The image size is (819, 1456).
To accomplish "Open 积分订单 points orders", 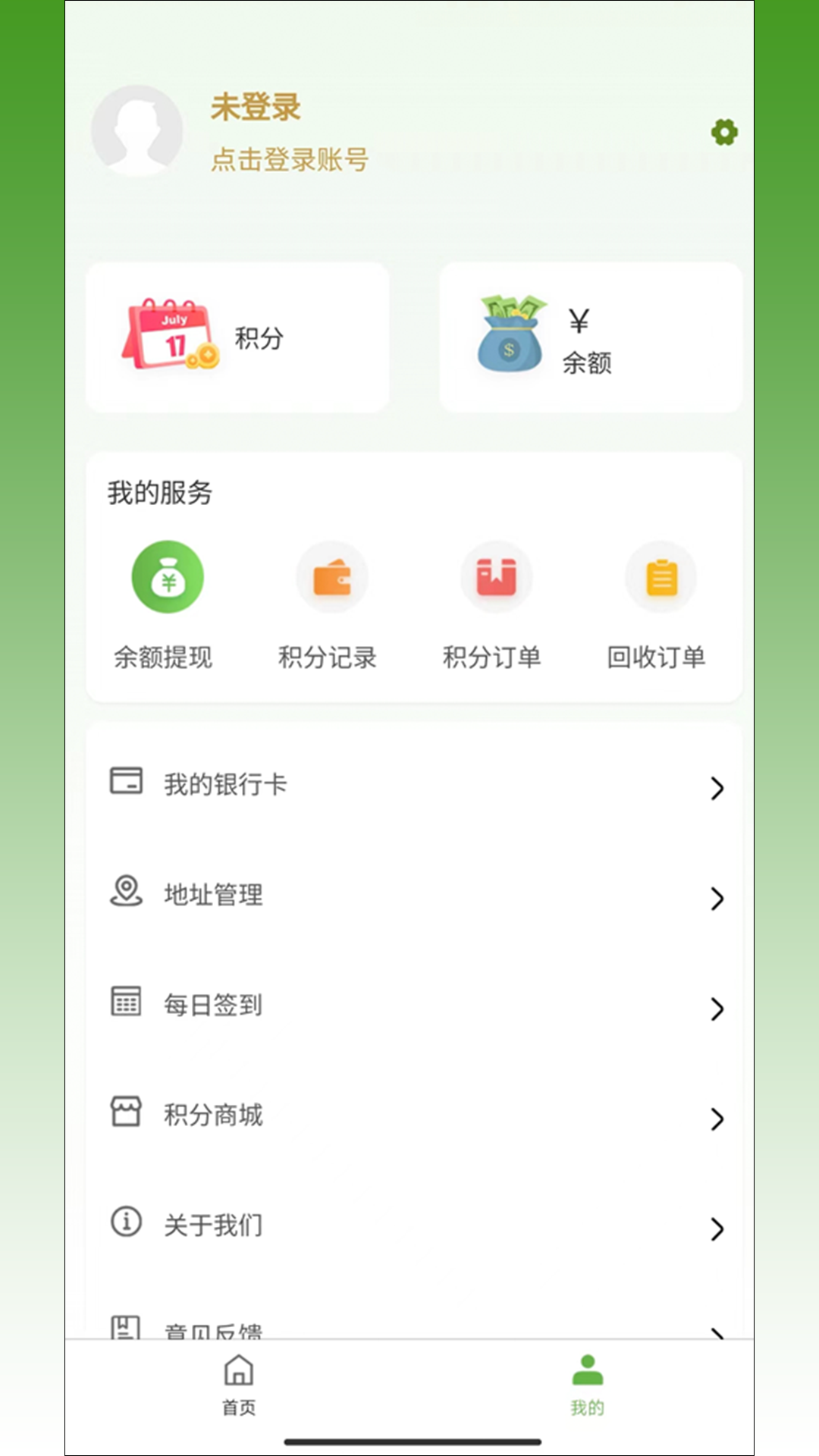I will pos(495,604).
